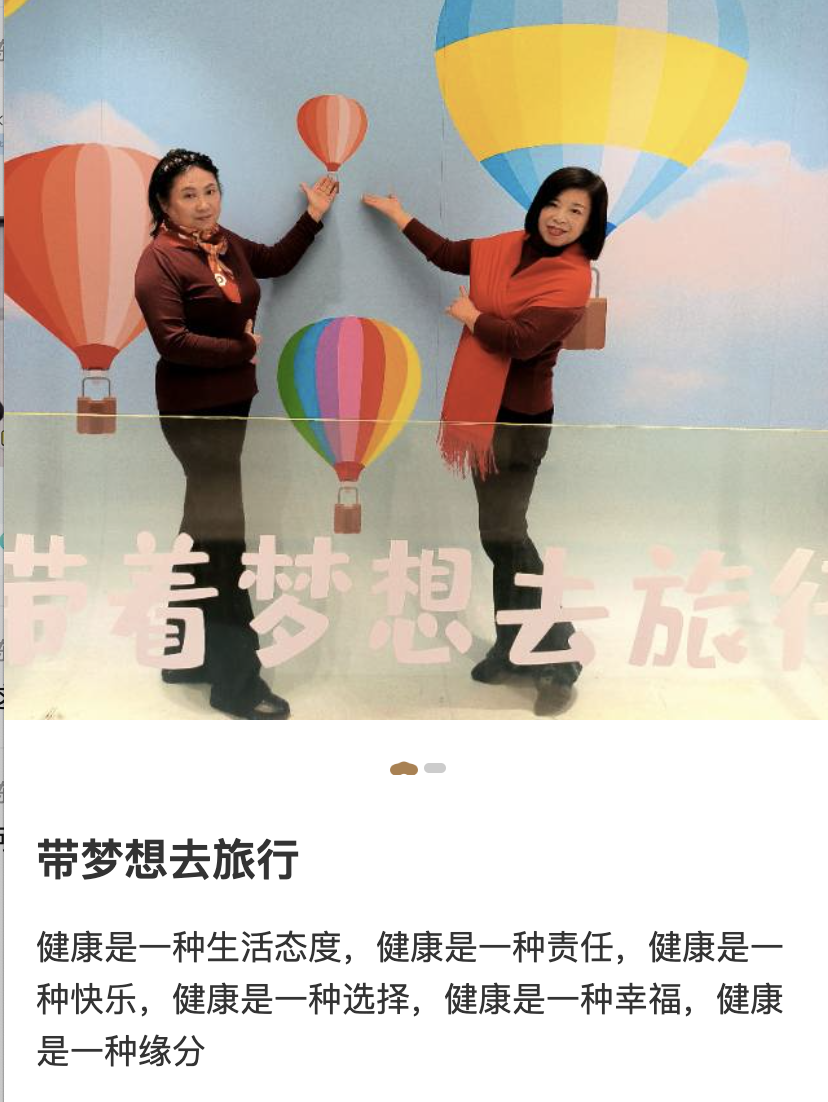Viewport: 828px width, 1102px height.
Task: Jump to the second carousel page dot
Action: 435,768
